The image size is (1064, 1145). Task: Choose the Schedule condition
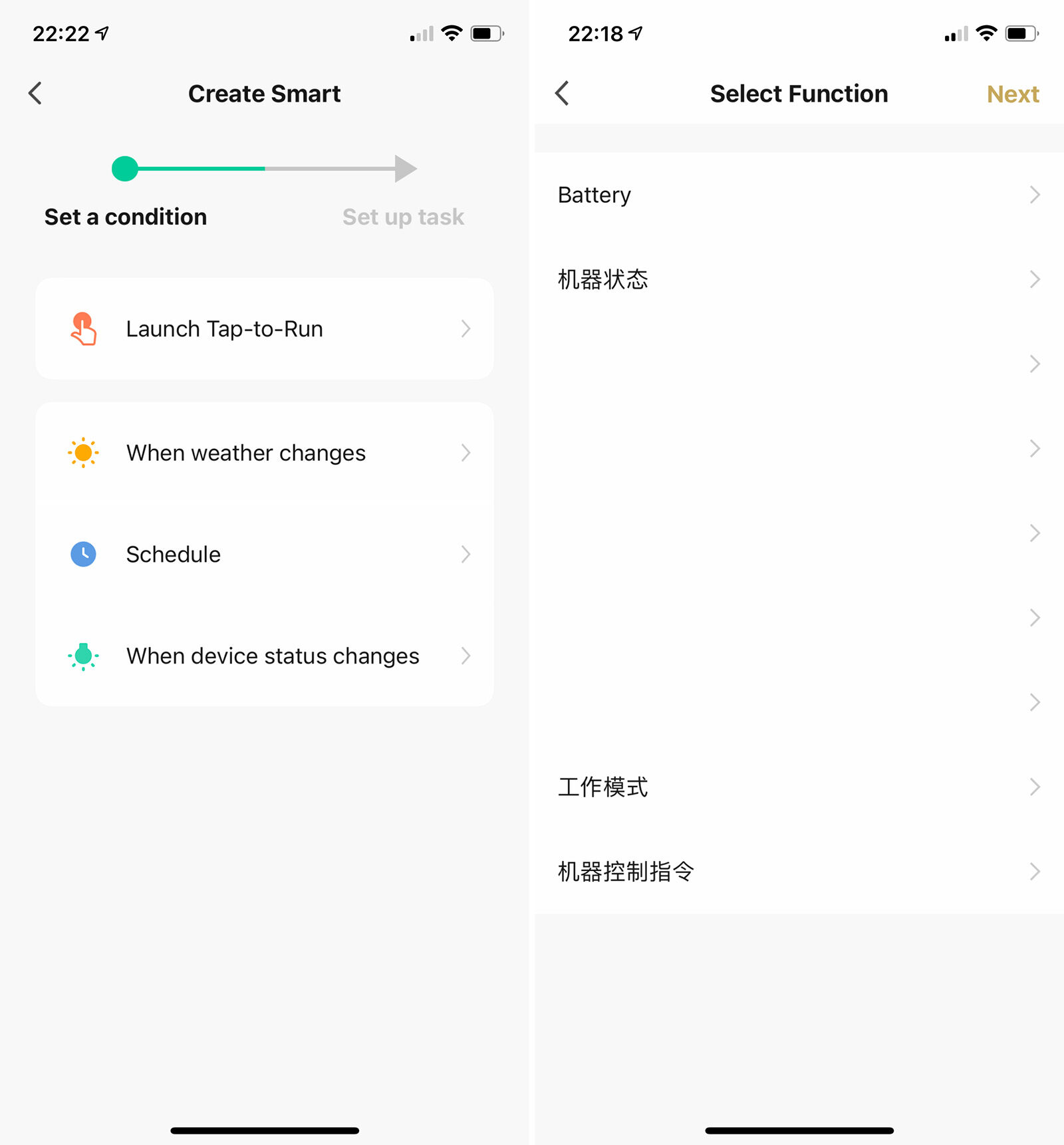(x=264, y=555)
